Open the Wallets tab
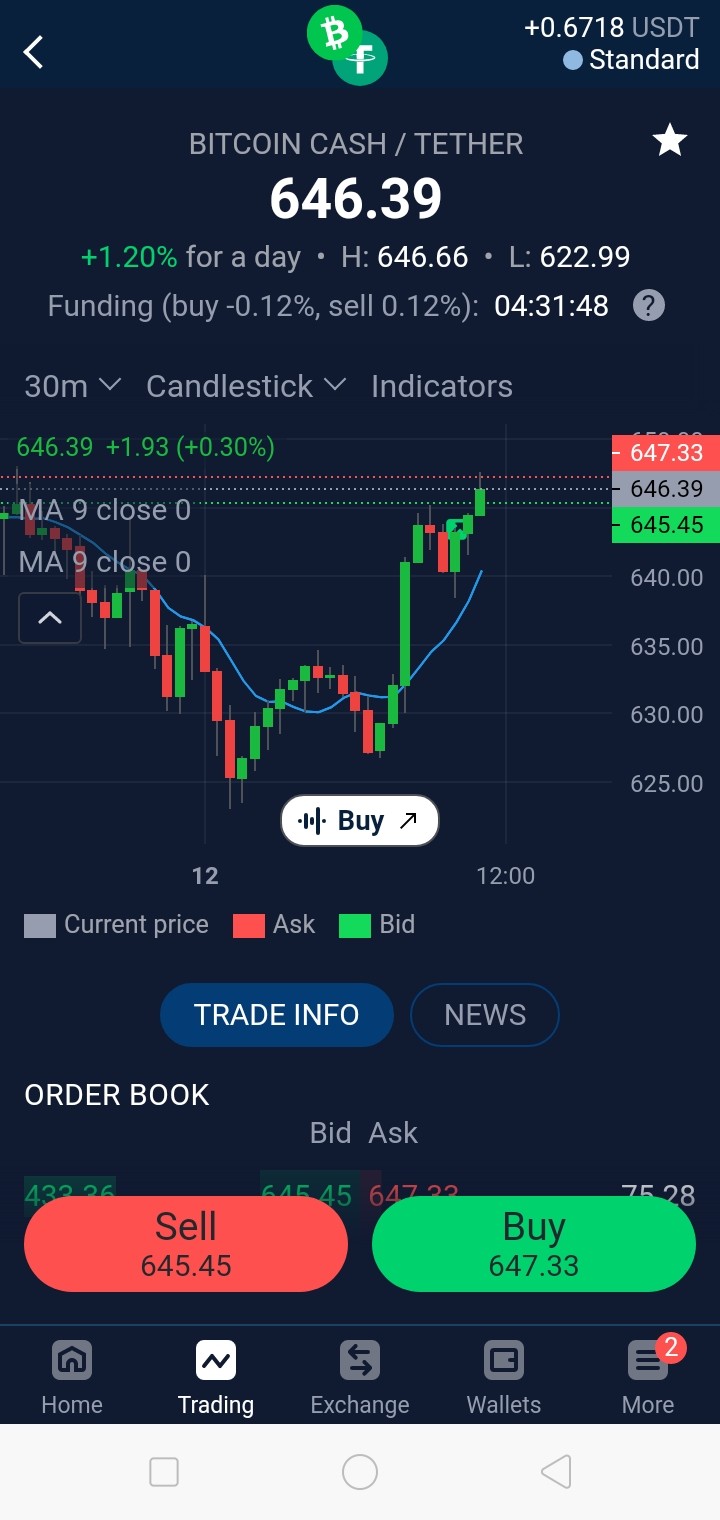Viewport: 720px width, 1520px height. coord(504,1377)
